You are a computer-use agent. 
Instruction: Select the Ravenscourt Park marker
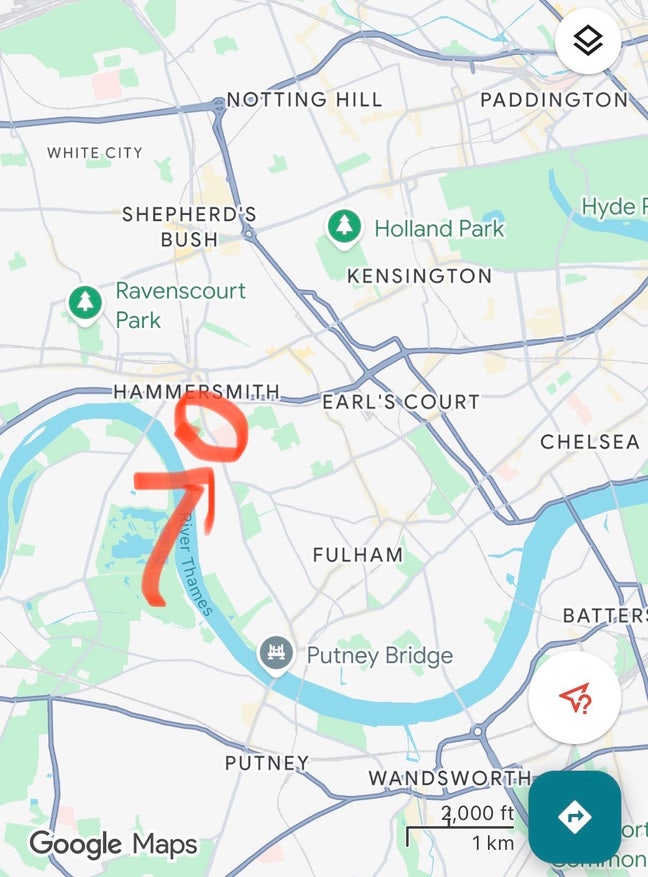pos(85,303)
